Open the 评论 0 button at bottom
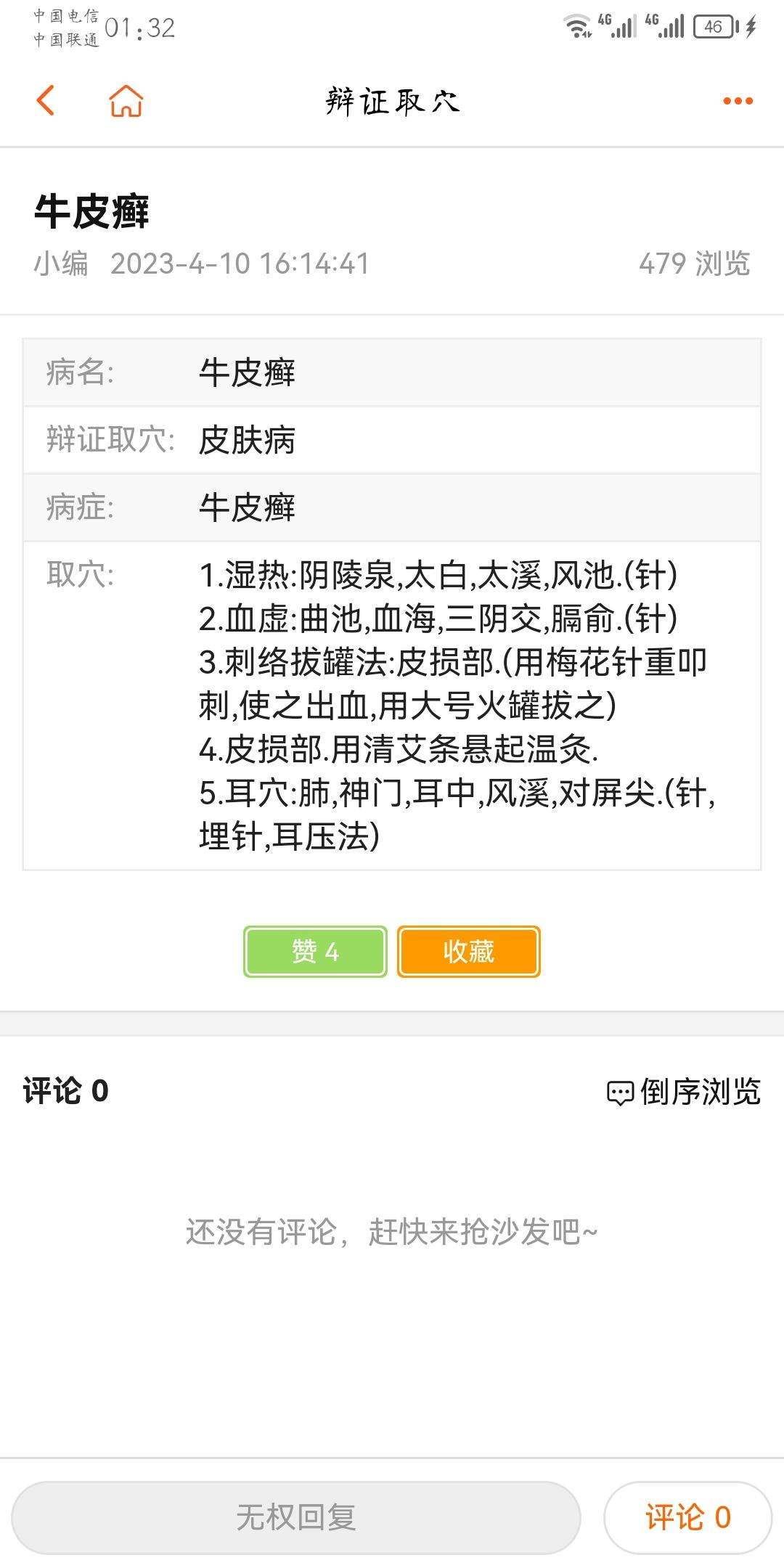This screenshot has width=784, height=1568. [687, 1518]
